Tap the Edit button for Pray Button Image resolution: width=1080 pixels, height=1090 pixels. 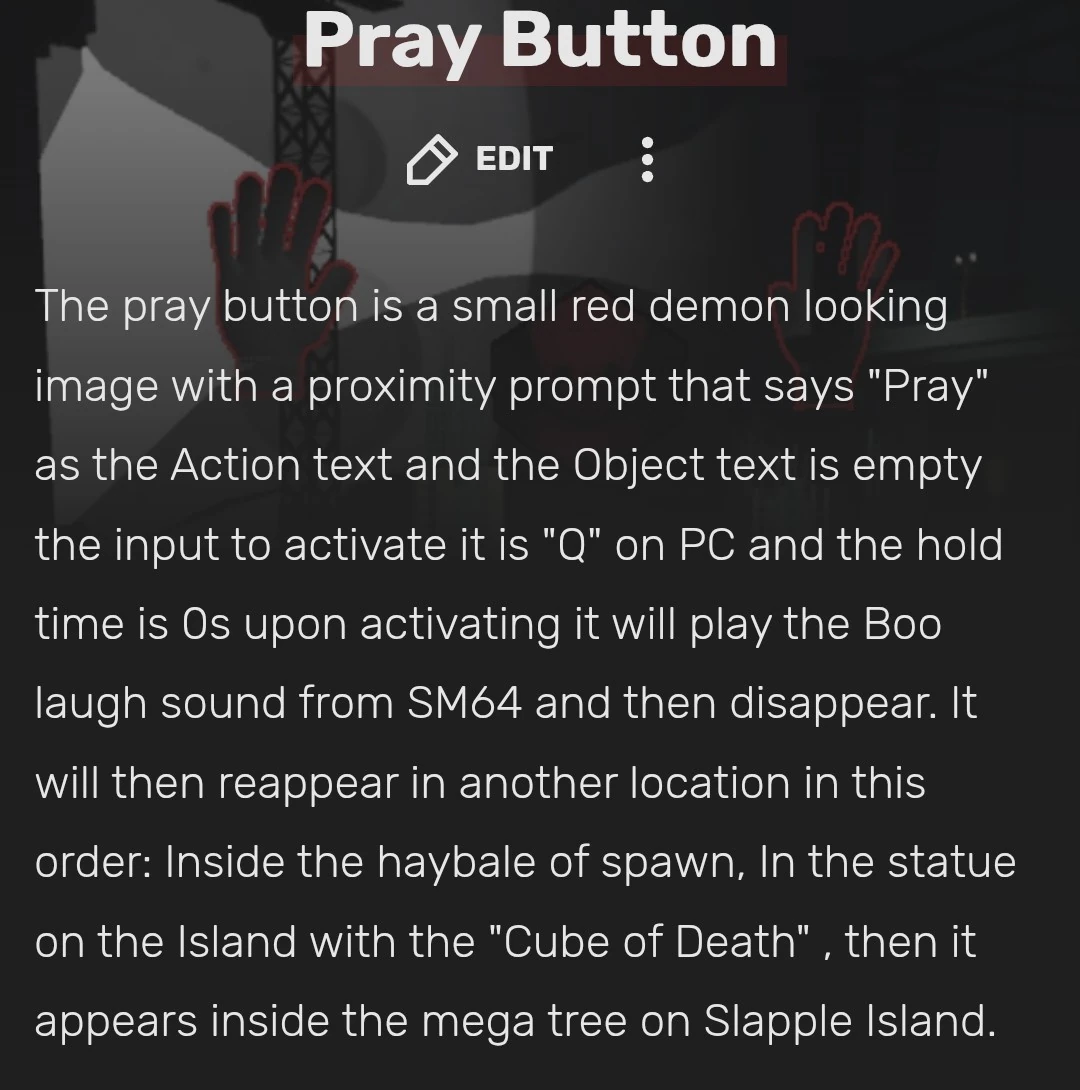point(481,160)
